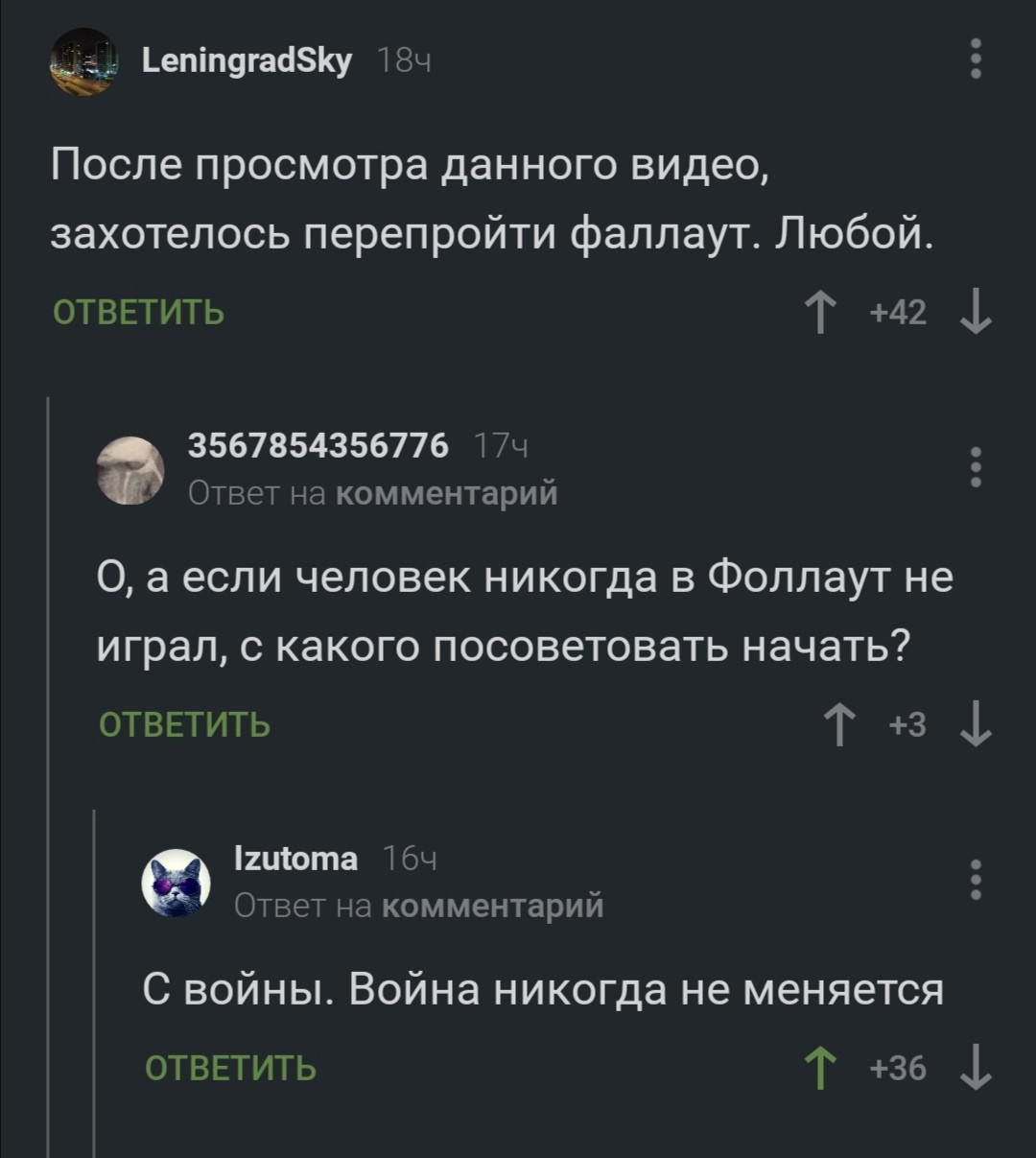The height and width of the screenshot is (1158, 1036).
Task: Open profile of user 3567854356776
Action: (318, 445)
